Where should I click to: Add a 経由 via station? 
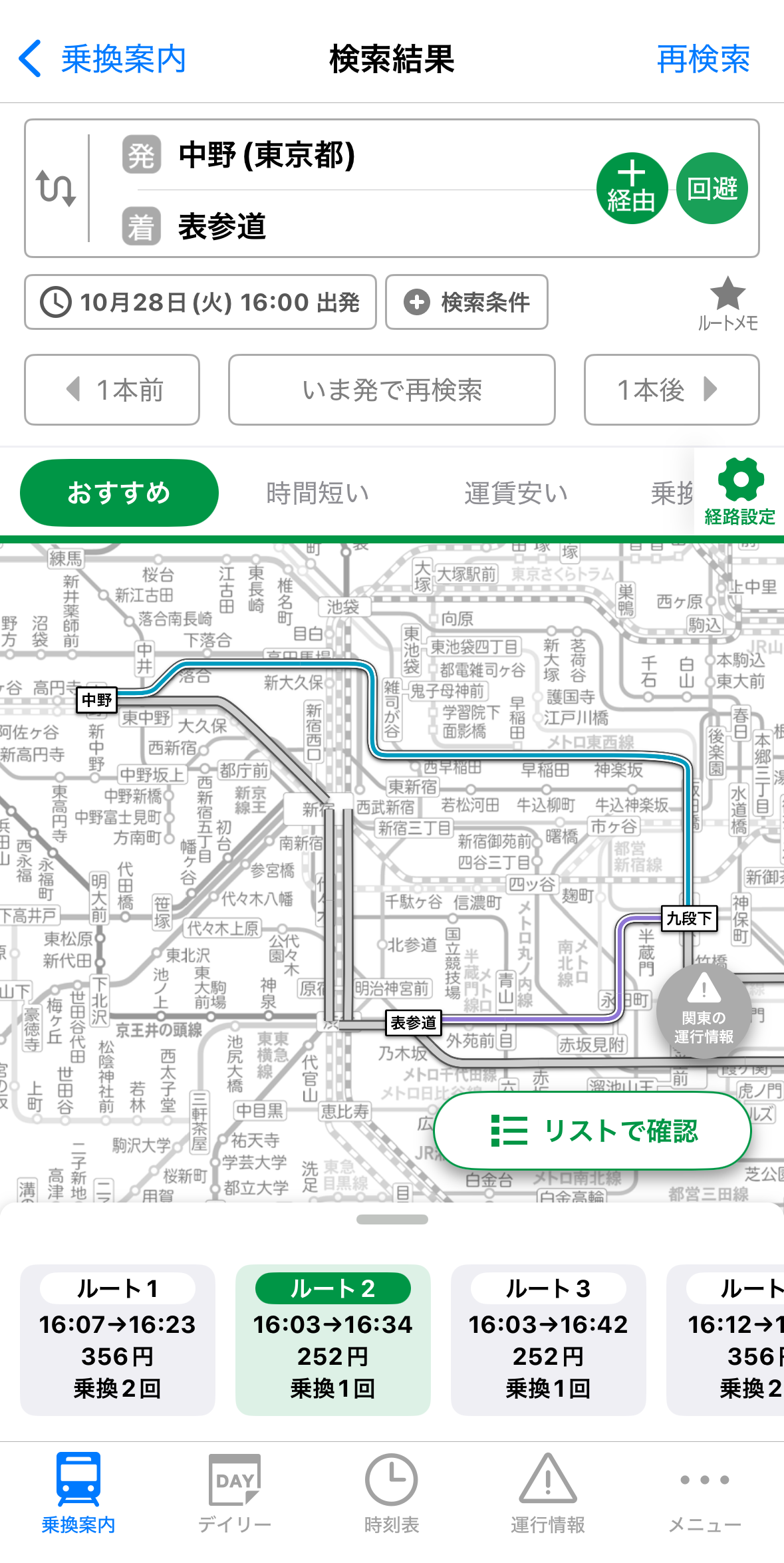click(x=632, y=188)
